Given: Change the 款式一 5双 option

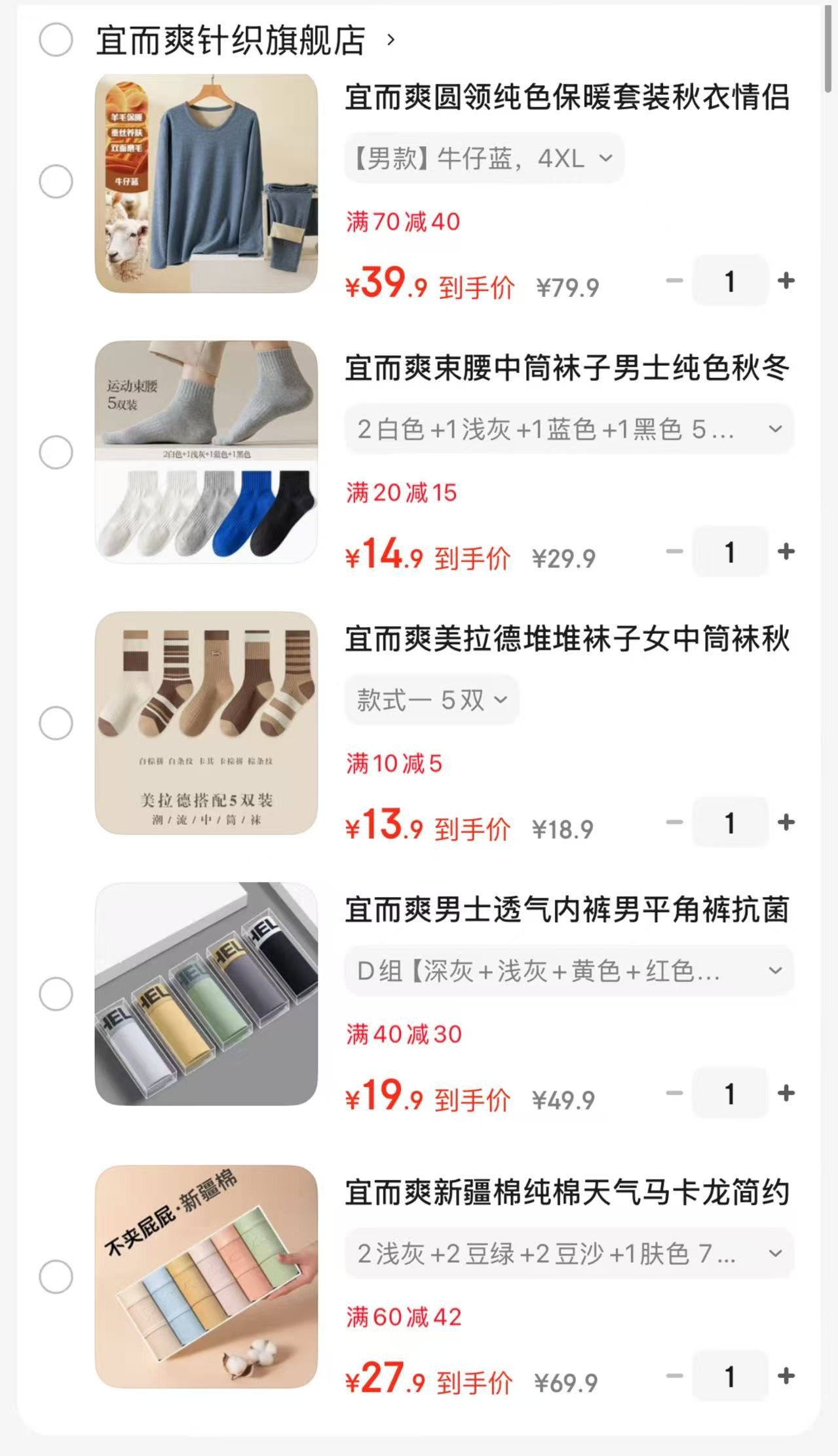Looking at the screenshot, I should (432, 700).
